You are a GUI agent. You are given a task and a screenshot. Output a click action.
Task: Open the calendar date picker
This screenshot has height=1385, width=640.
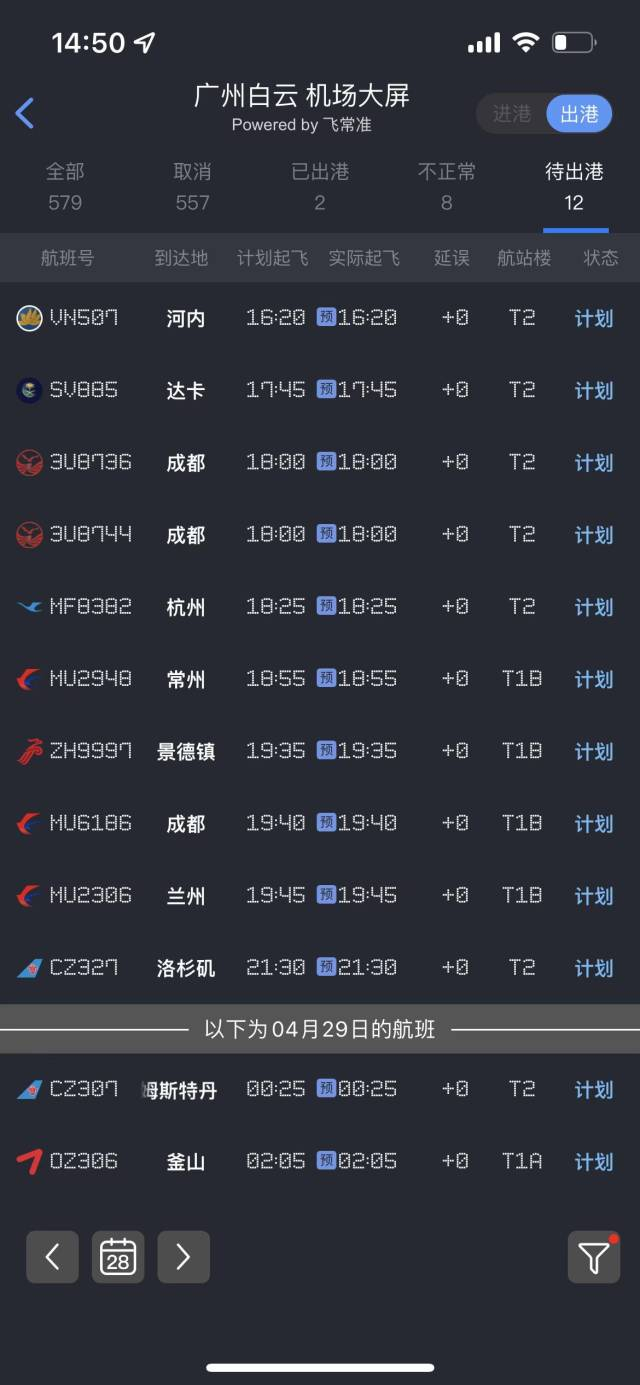click(118, 1257)
